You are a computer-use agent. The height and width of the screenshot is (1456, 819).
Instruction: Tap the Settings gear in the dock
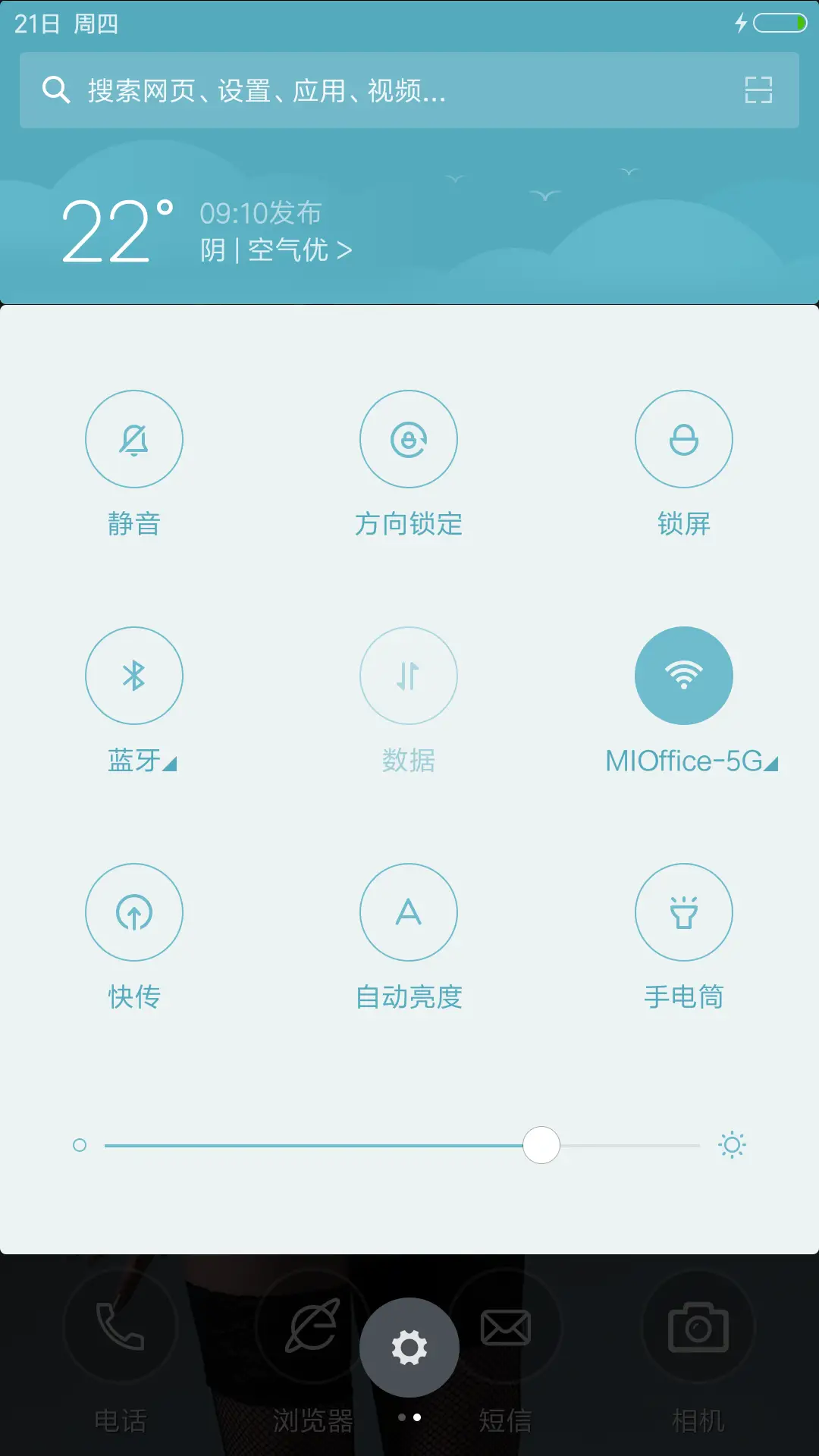[409, 1346]
